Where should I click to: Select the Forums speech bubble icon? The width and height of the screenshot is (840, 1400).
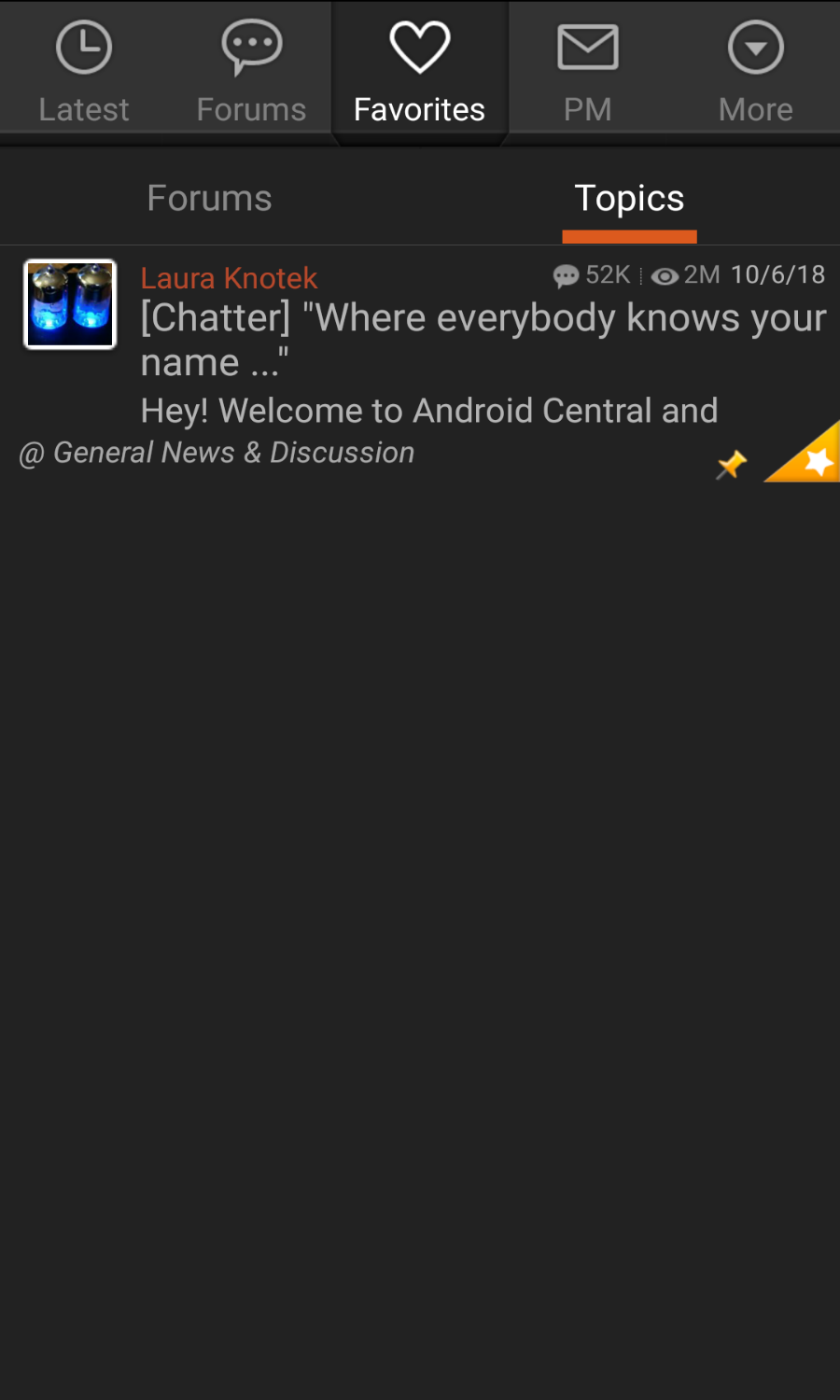point(251,47)
